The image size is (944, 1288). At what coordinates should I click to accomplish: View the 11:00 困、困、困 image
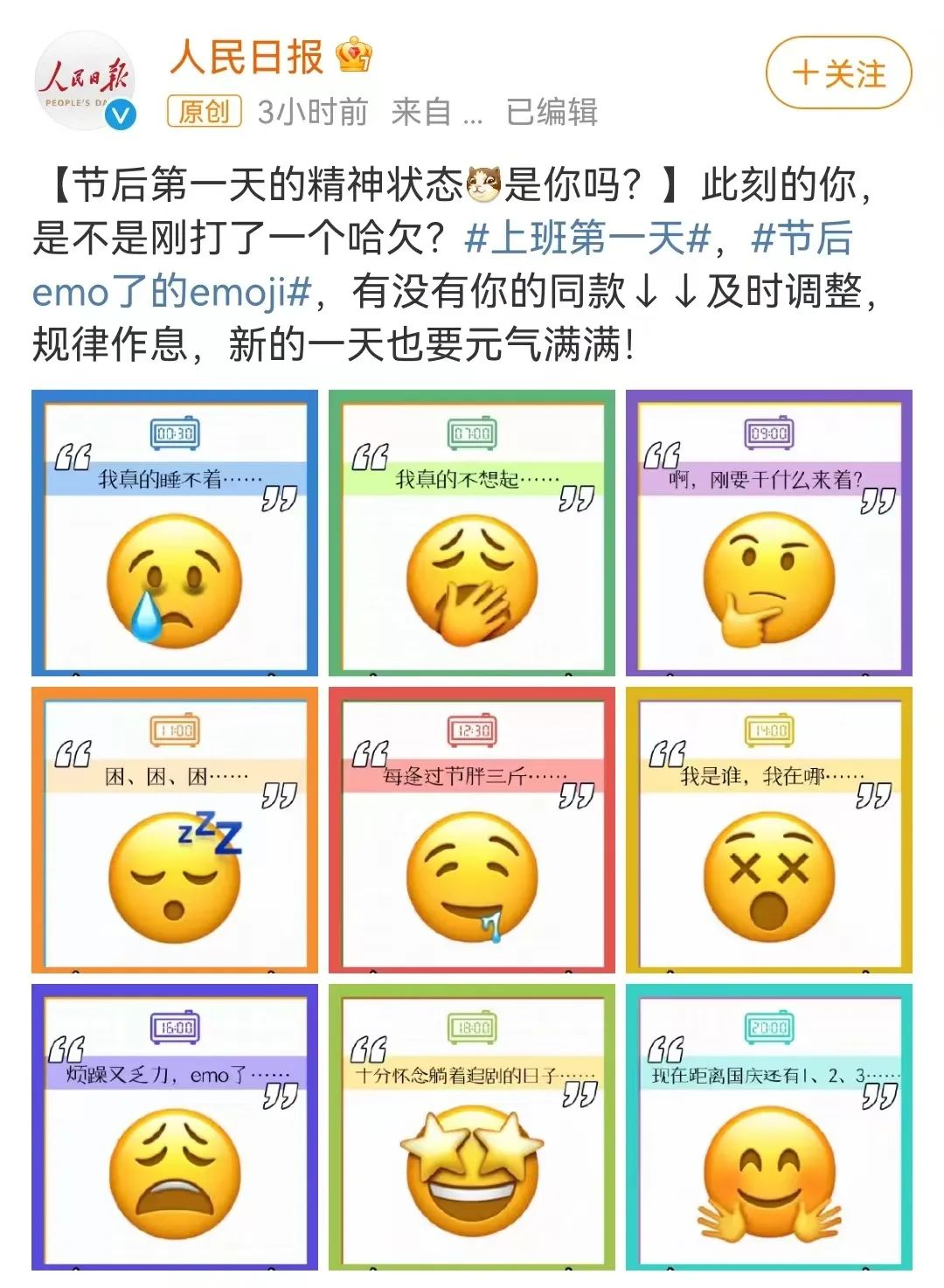tap(175, 830)
